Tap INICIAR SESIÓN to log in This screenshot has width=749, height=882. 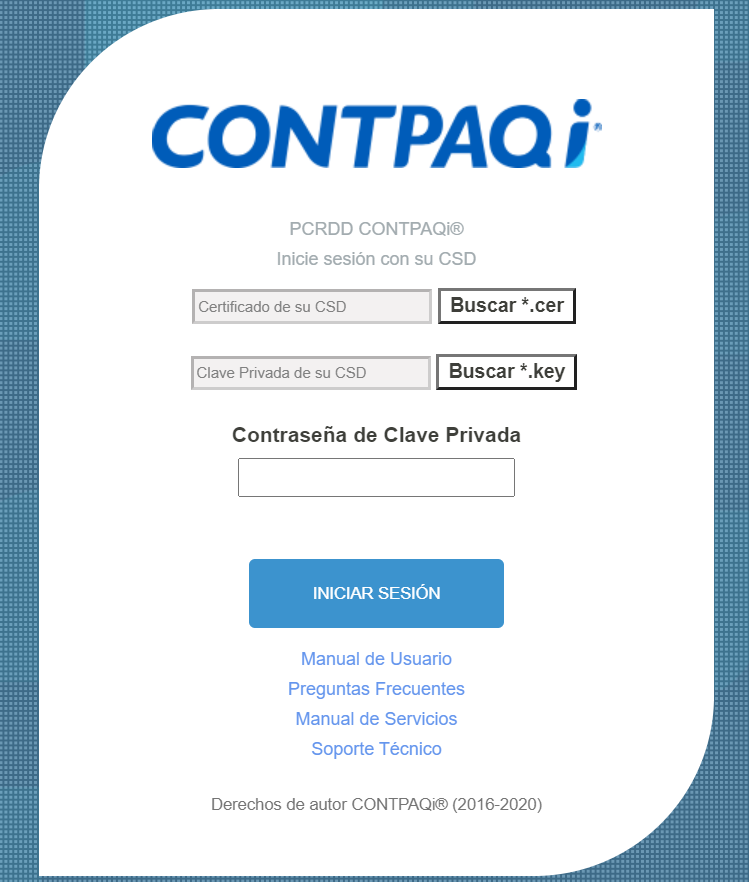(x=376, y=593)
